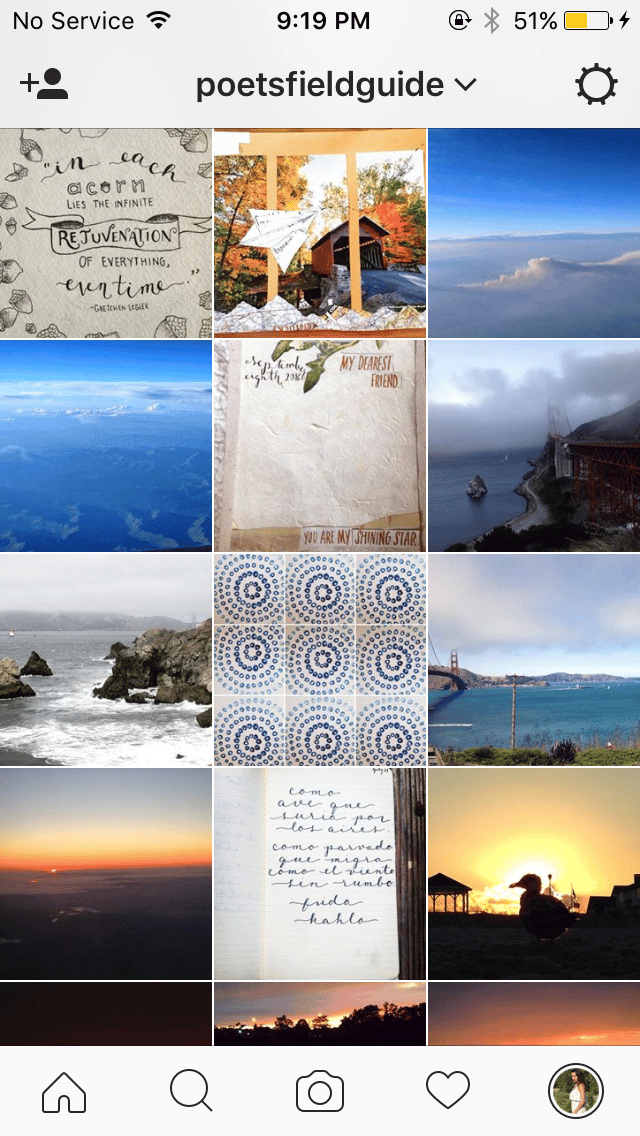View the Frida Kahlo handwritten quote post
This screenshot has width=640, height=1136.
tap(320, 874)
